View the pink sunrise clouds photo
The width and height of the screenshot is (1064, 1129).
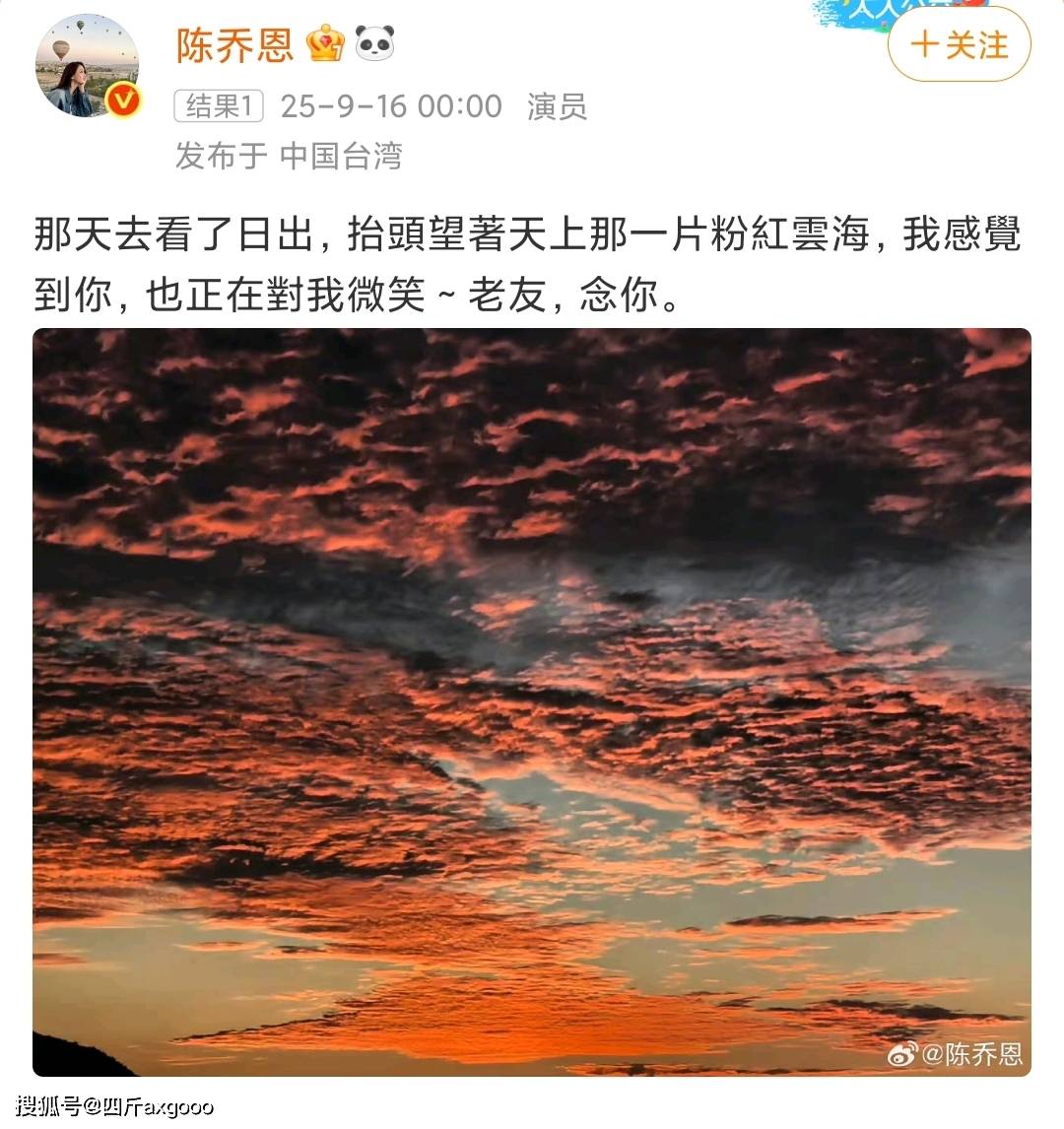click(532, 701)
